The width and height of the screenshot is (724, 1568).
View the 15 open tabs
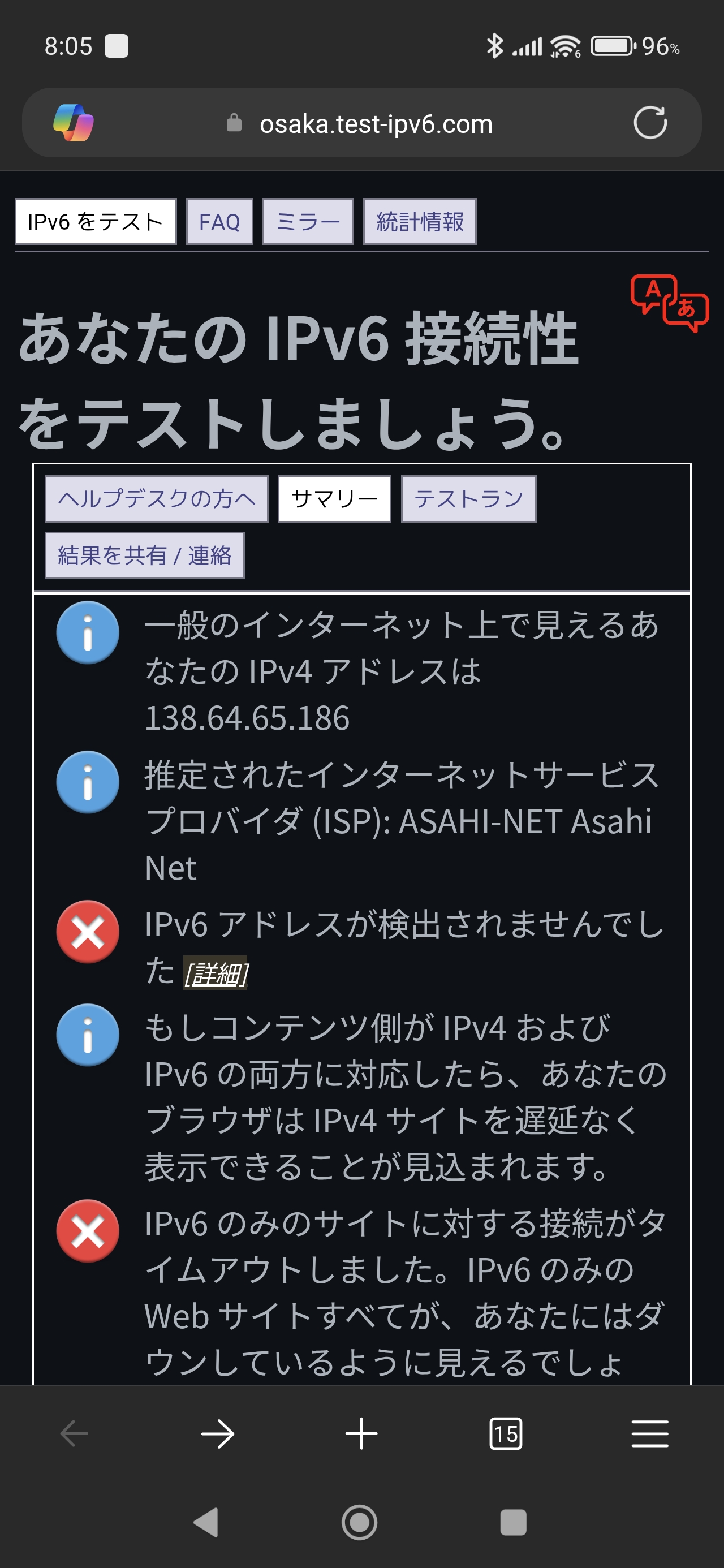click(506, 1433)
